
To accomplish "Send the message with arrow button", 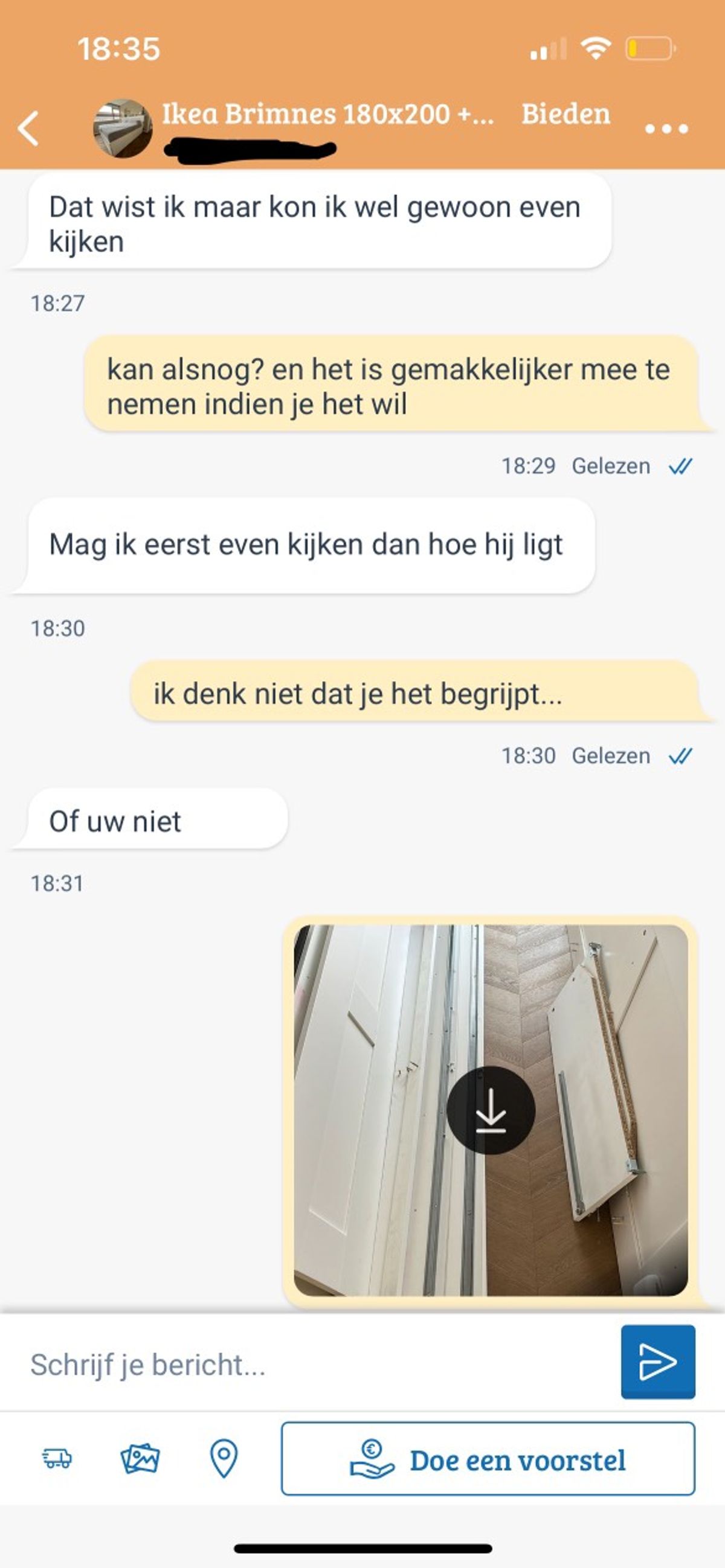I will pyautogui.click(x=657, y=1362).
